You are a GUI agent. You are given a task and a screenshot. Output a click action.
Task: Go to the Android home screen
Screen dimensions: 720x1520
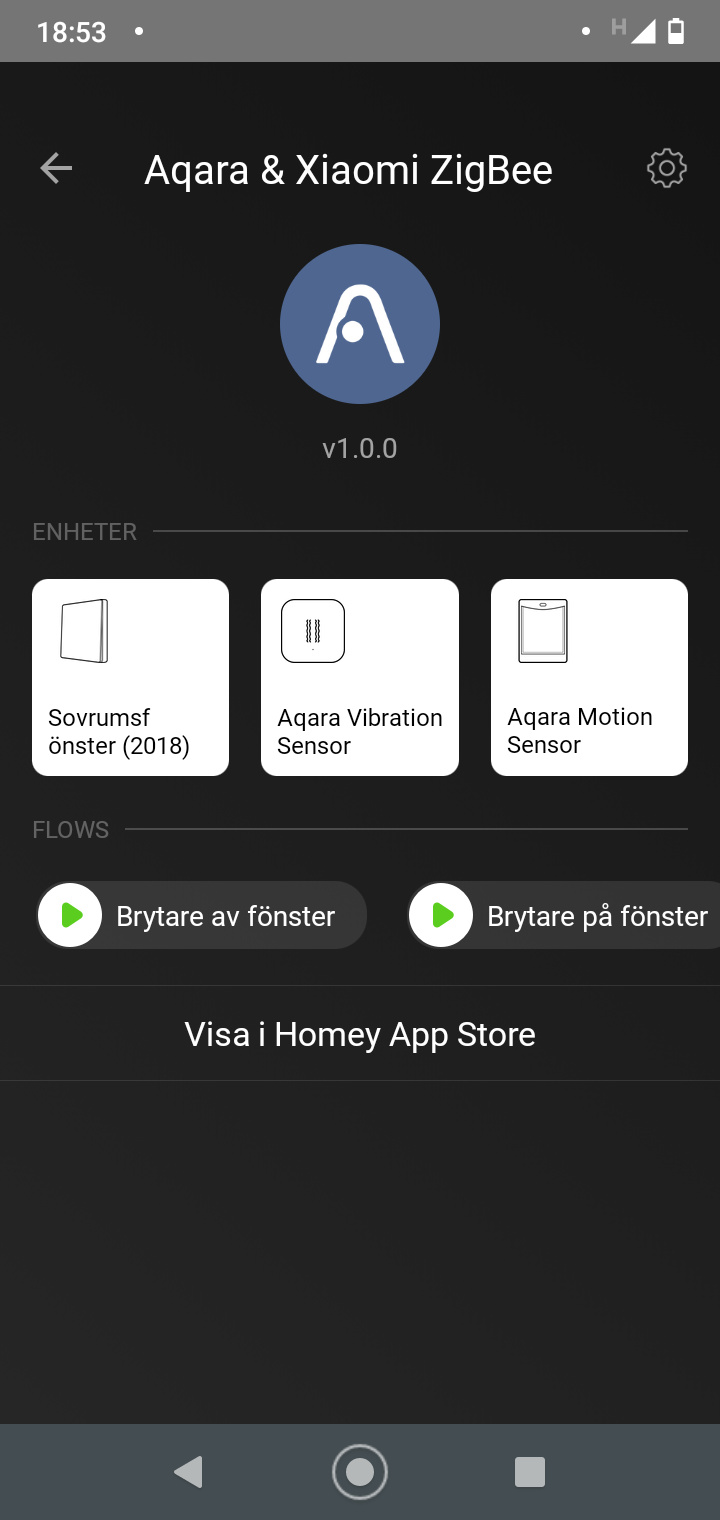click(360, 1471)
